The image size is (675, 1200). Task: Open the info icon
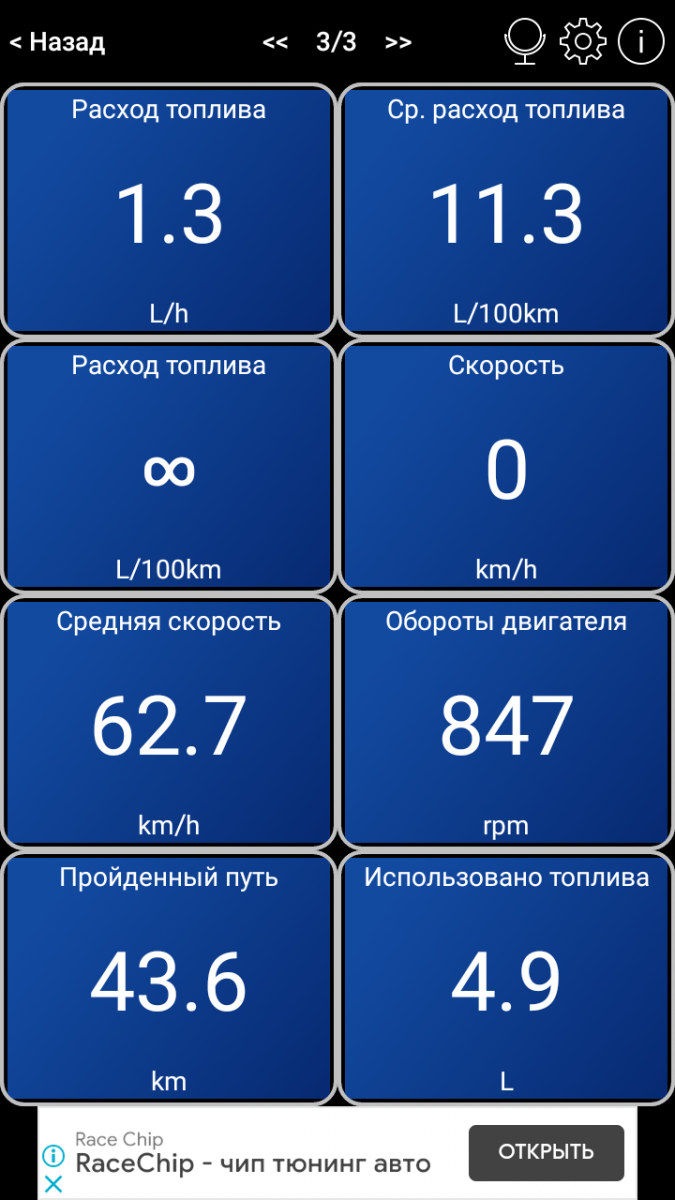(x=642, y=41)
